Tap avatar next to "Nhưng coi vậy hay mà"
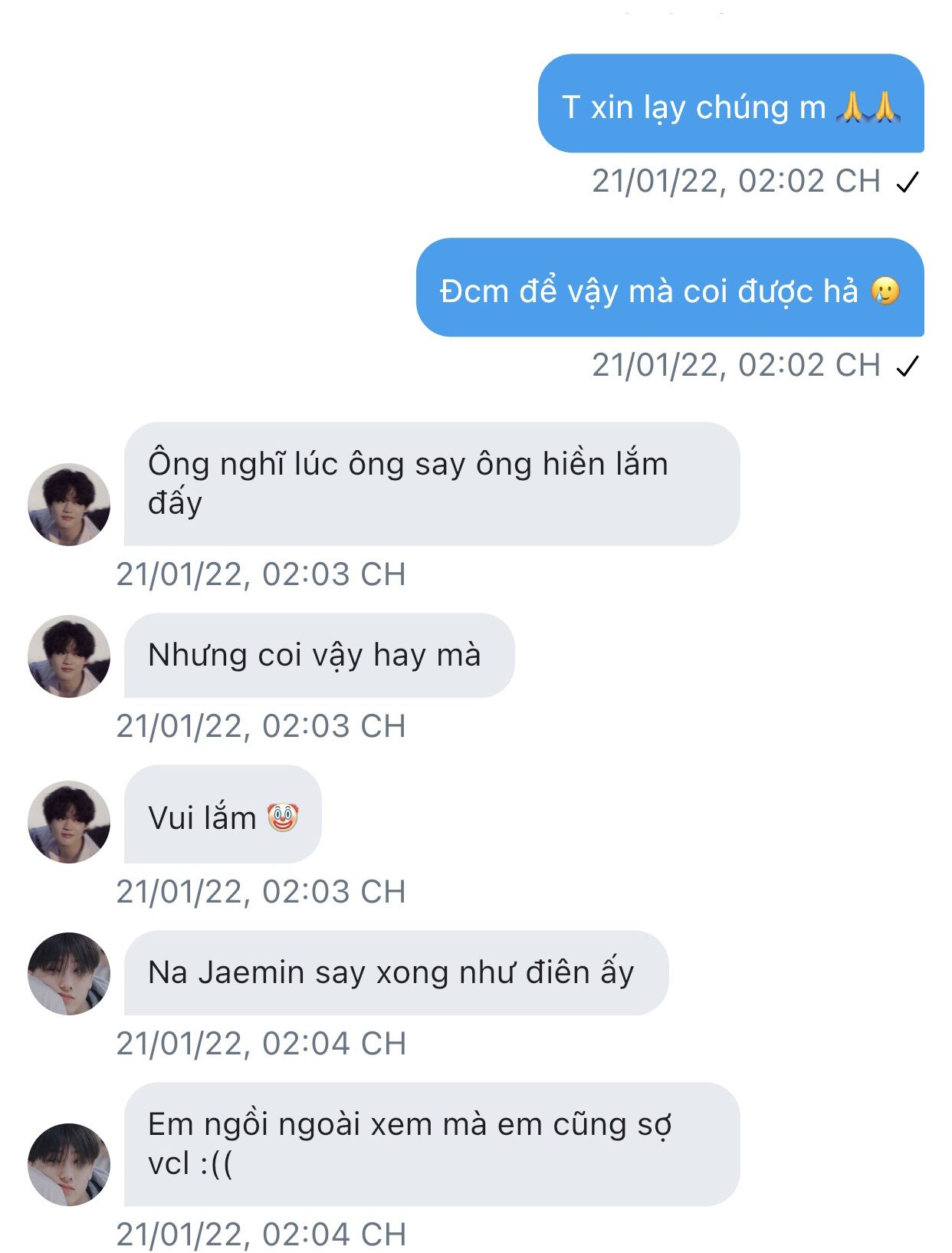The width and height of the screenshot is (952, 1253). click(x=69, y=656)
